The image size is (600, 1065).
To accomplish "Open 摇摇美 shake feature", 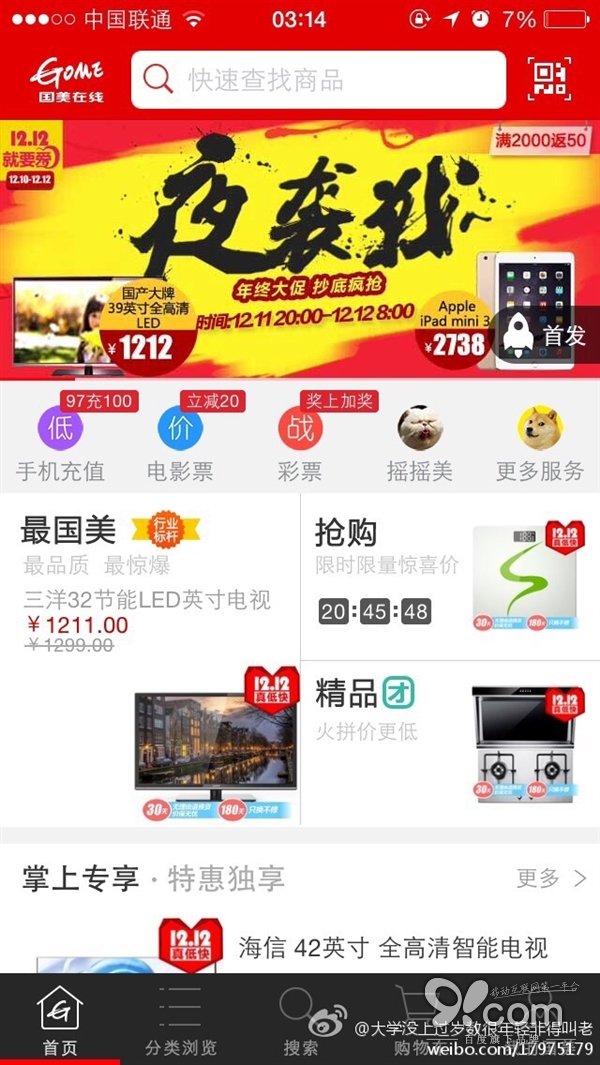I will pyautogui.click(x=420, y=443).
